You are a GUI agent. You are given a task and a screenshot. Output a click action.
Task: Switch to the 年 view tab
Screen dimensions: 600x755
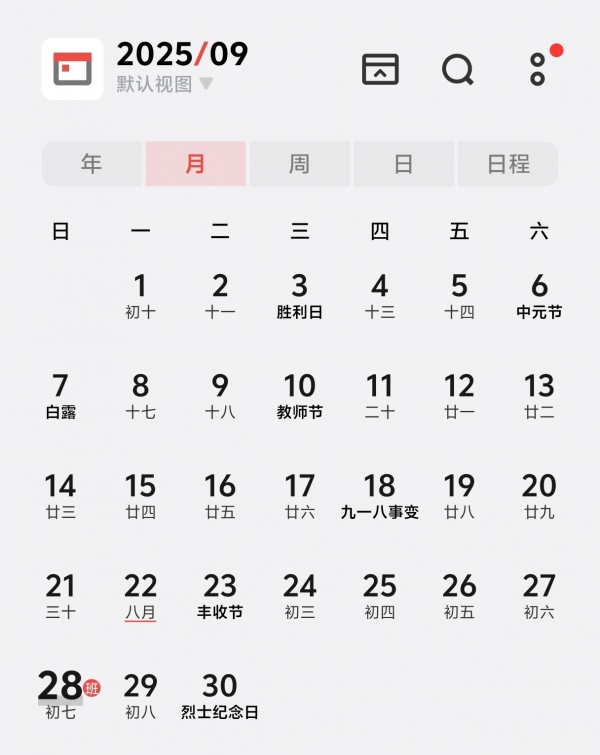point(92,164)
